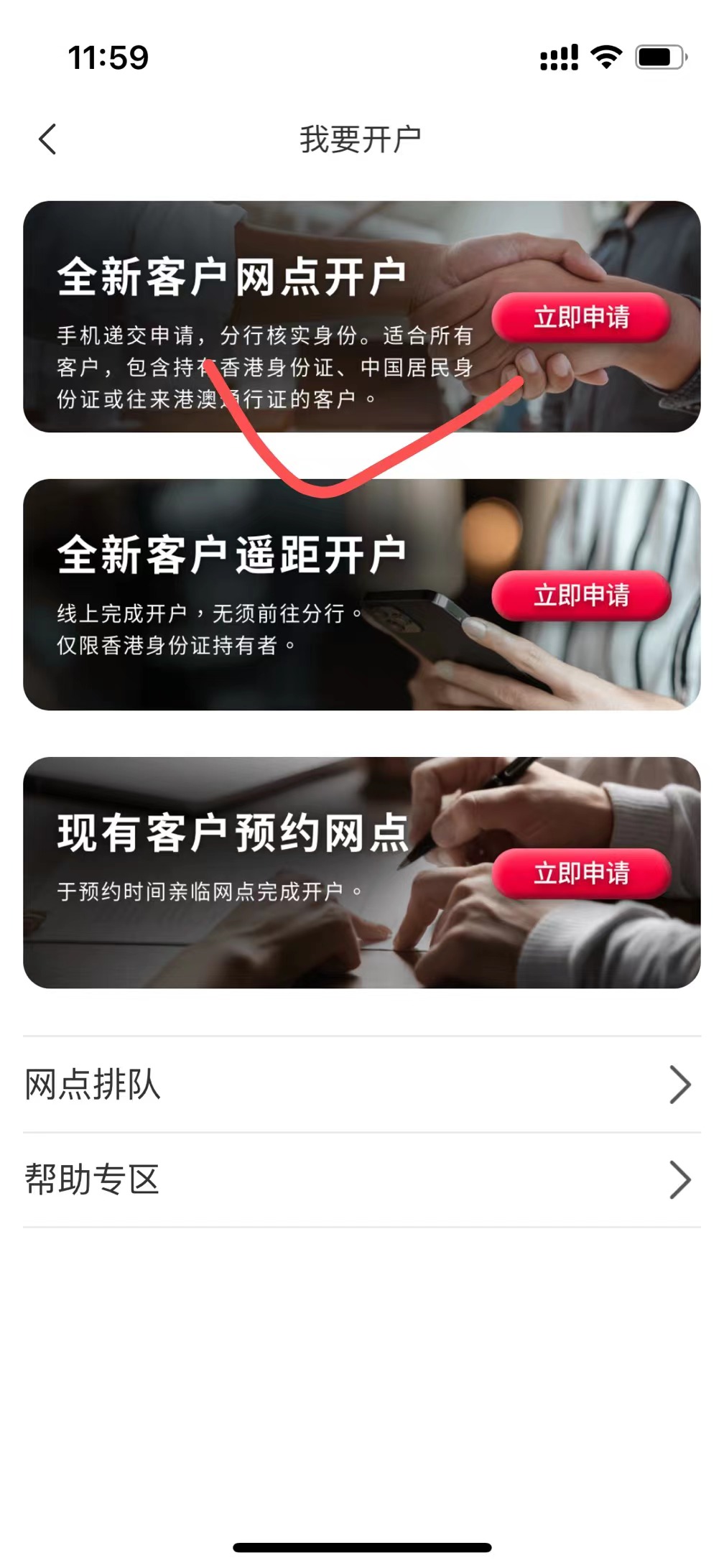The width and height of the screenshot is (724, 1568).
Task: Open the 帮助专区 row
Action: [x=362, y=1180]
